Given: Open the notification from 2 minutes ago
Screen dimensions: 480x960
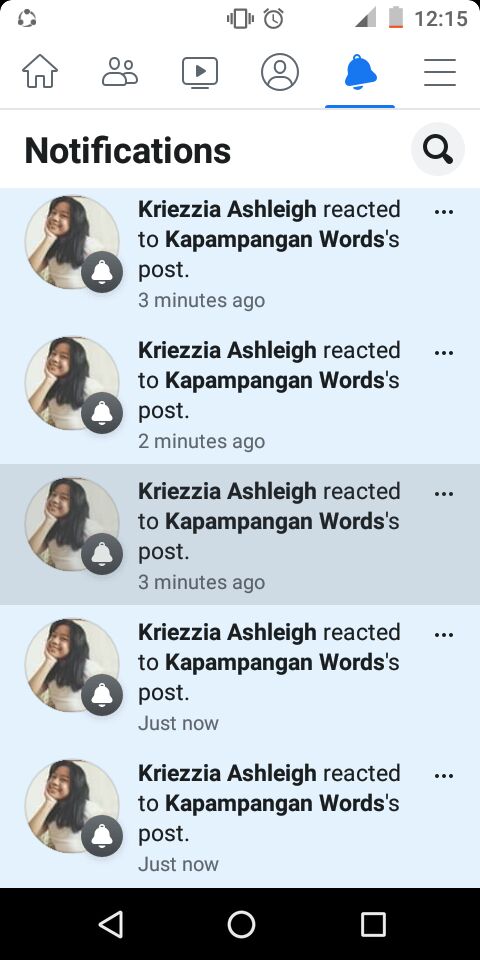Looking at the screenshot, I should click(x=240, y=394).
